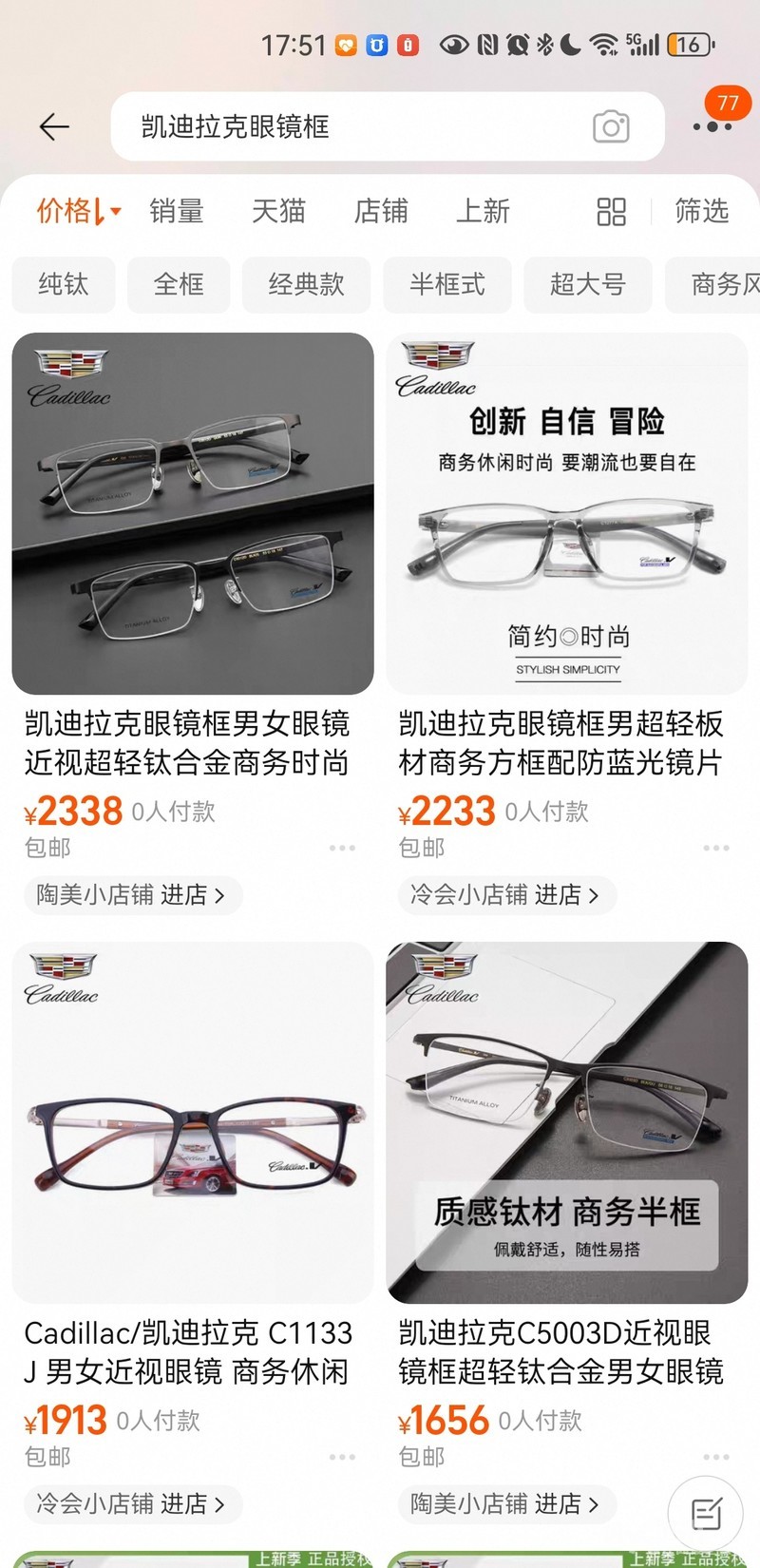Screen dimensions: 760x1568
Task: Choose the 超大号 filter chip
Action: [x=587, y=284]
